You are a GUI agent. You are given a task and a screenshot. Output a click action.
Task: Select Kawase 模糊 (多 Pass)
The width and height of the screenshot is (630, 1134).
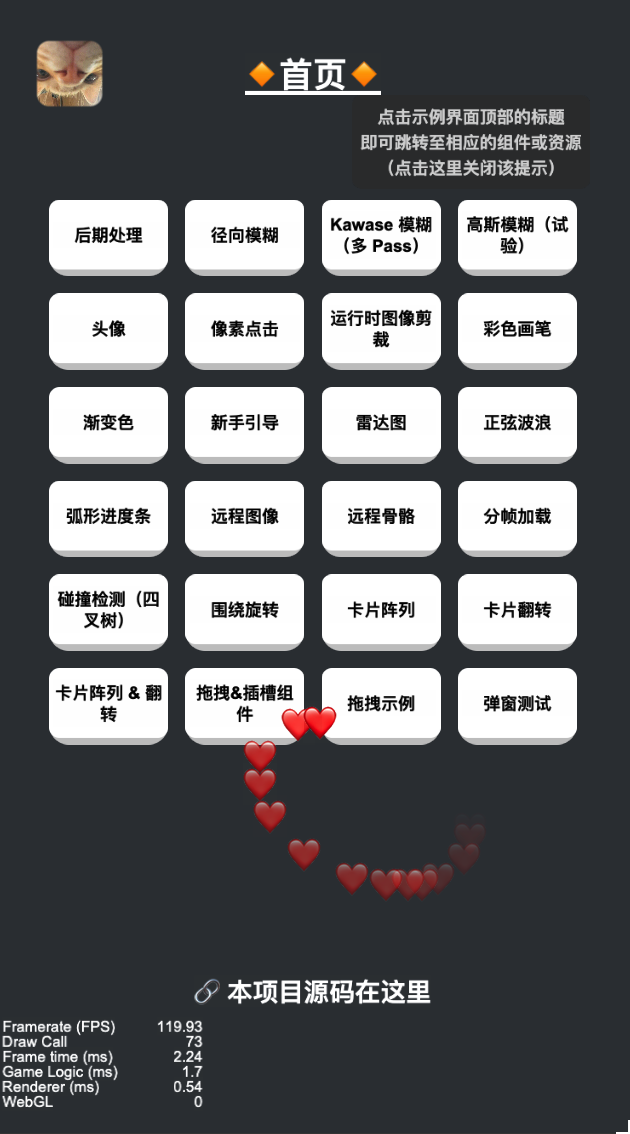coord(381,236)
